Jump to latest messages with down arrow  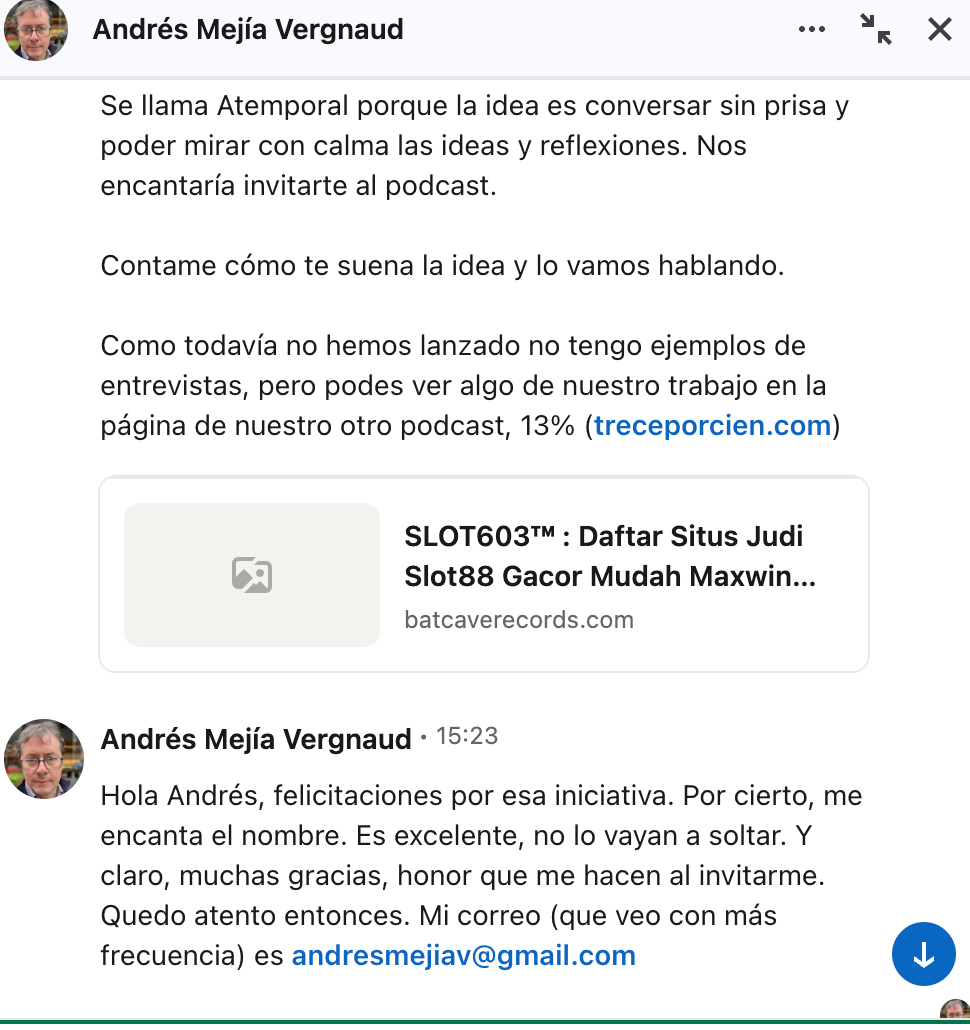click(x=923, y=955)
